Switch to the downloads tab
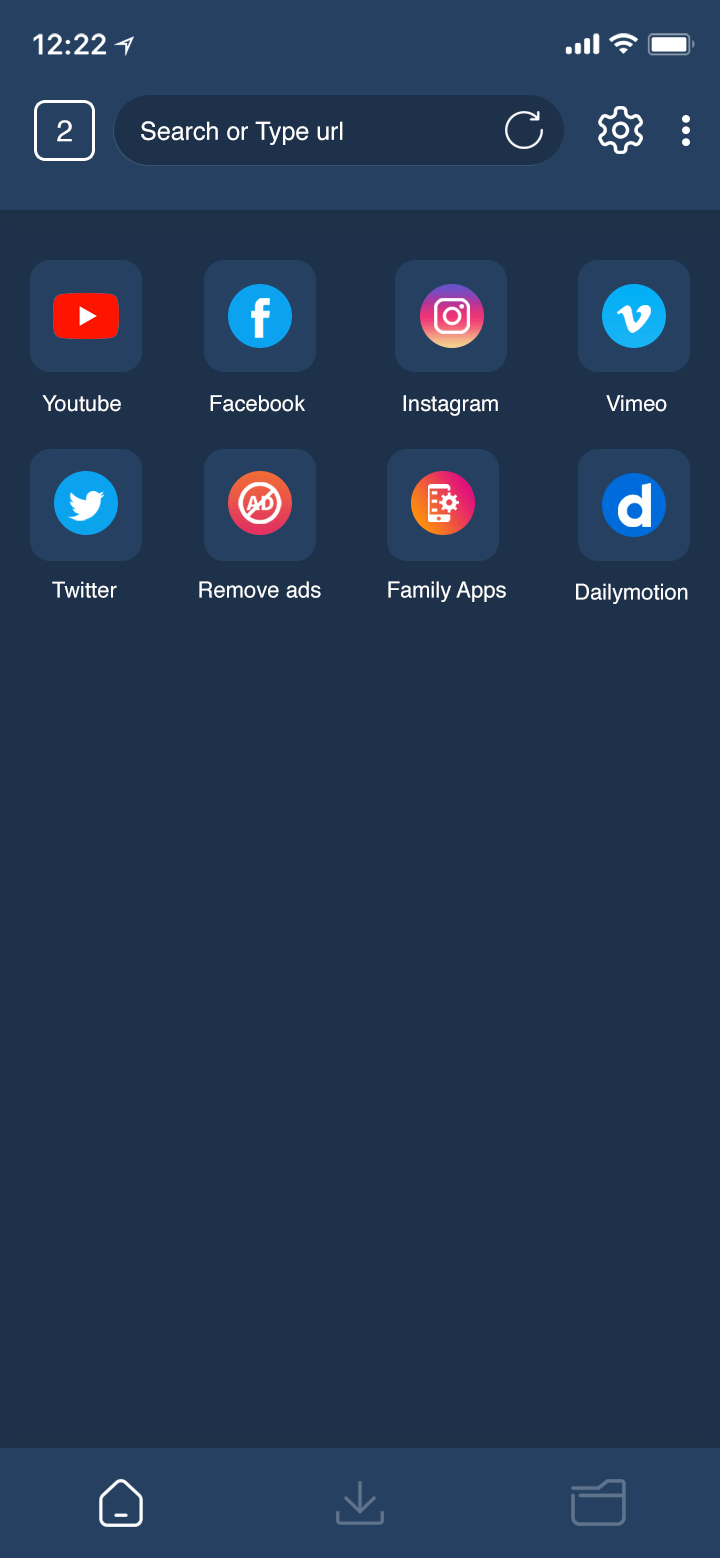 coord(360,1502)
